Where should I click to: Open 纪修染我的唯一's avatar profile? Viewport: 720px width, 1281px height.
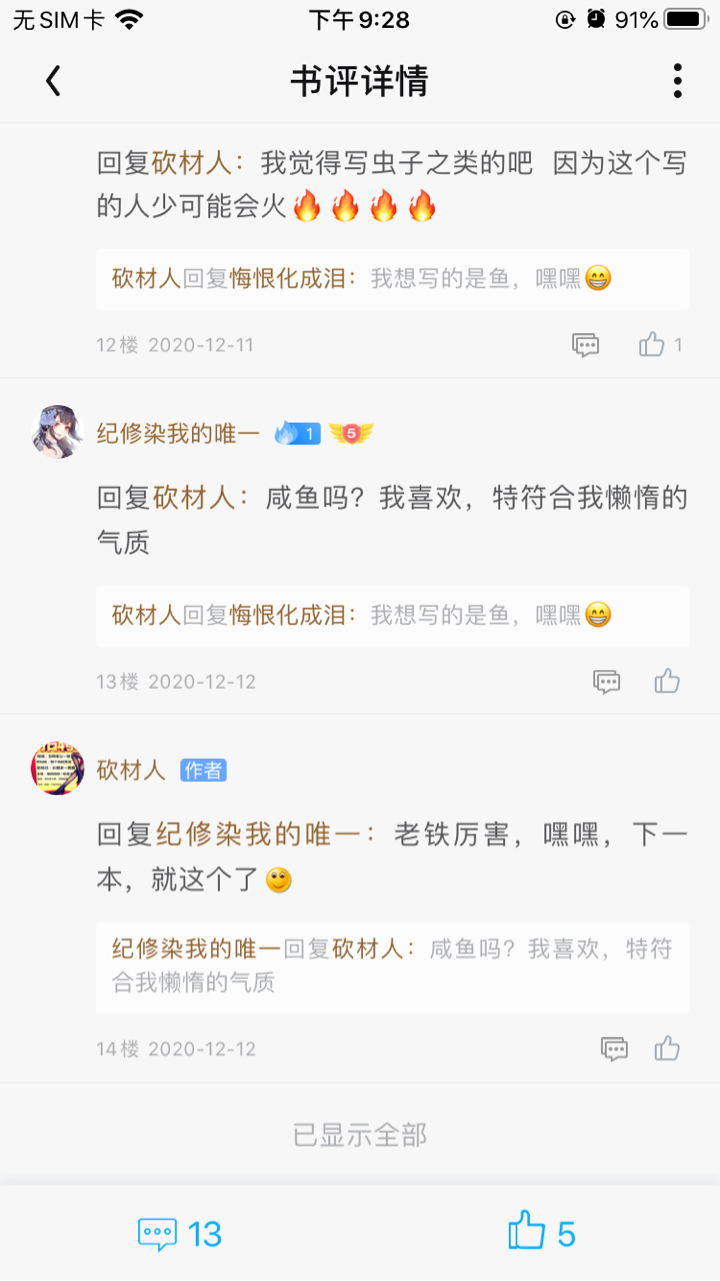pyautogui.click(x=57, y=432)
